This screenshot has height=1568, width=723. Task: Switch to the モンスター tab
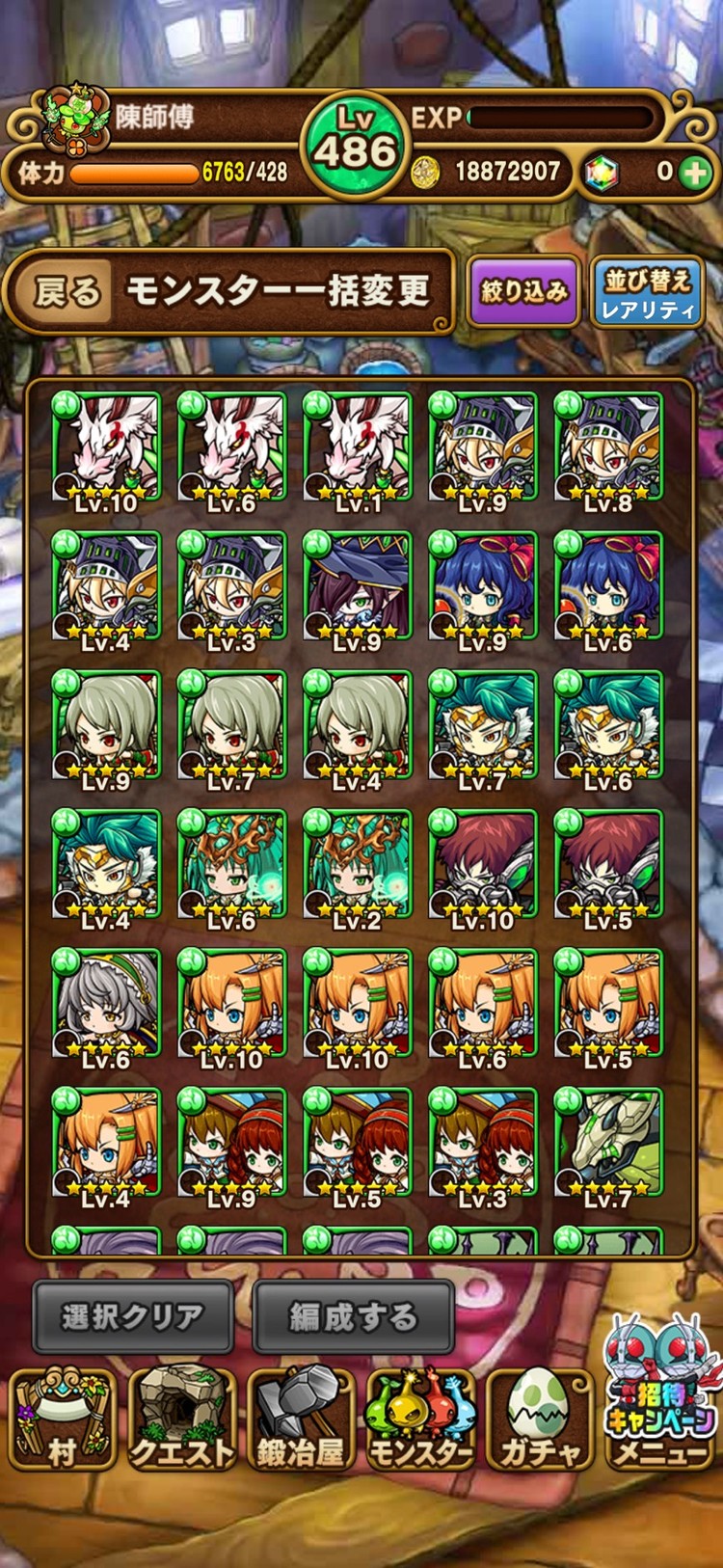420,1419
